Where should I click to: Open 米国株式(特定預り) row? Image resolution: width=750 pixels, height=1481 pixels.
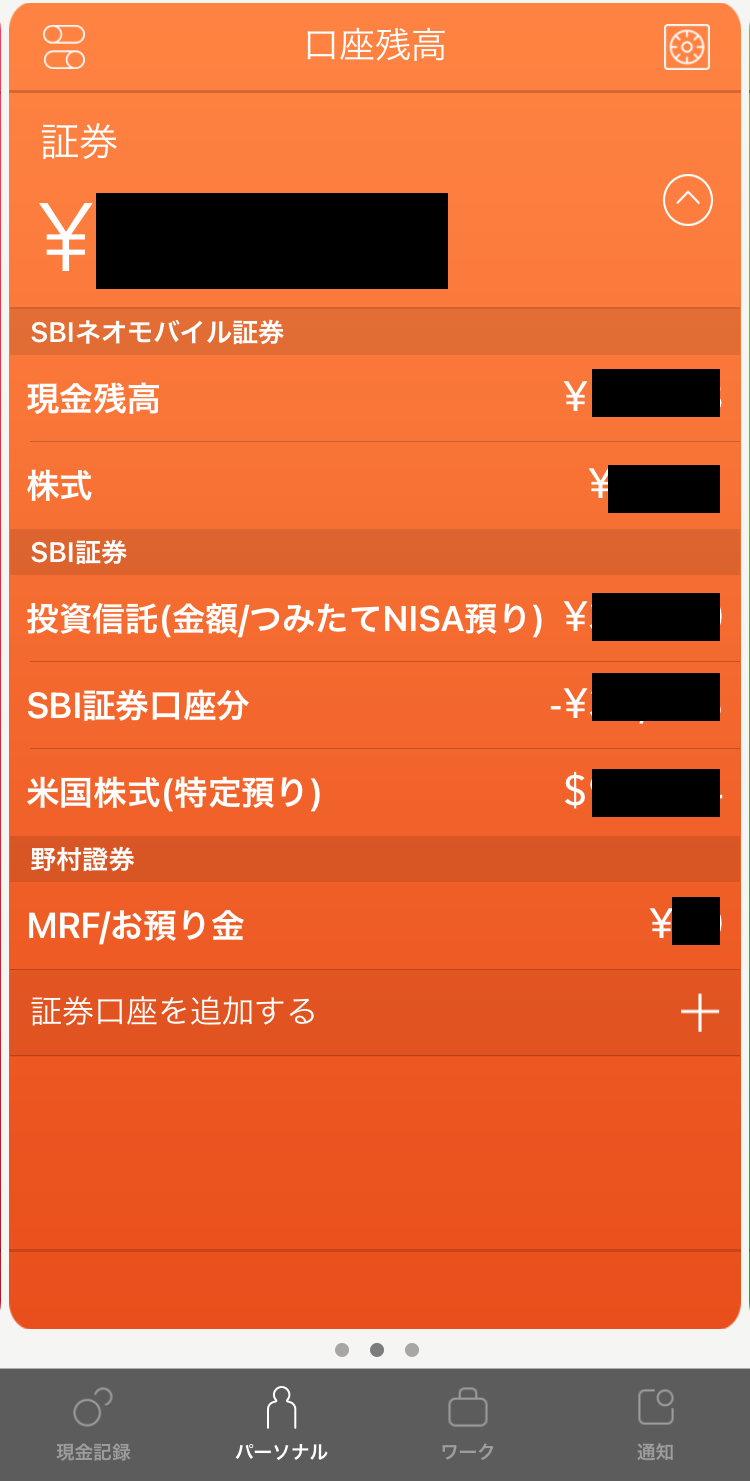click(375, 792)
